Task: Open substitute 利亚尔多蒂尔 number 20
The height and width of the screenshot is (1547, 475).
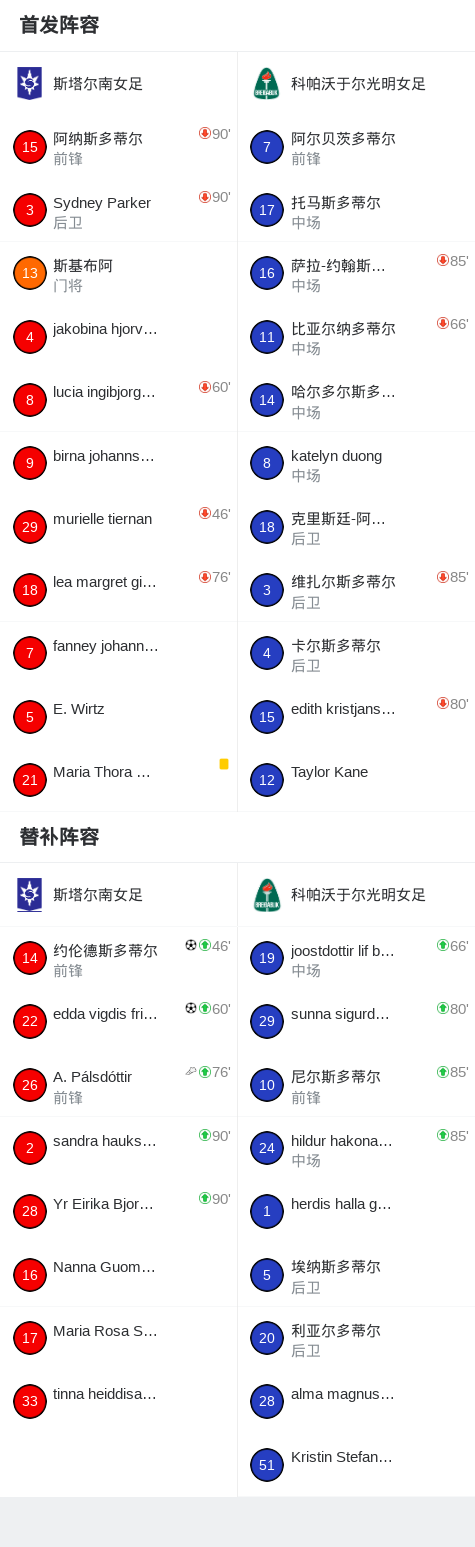Action: pos(356,1338)
